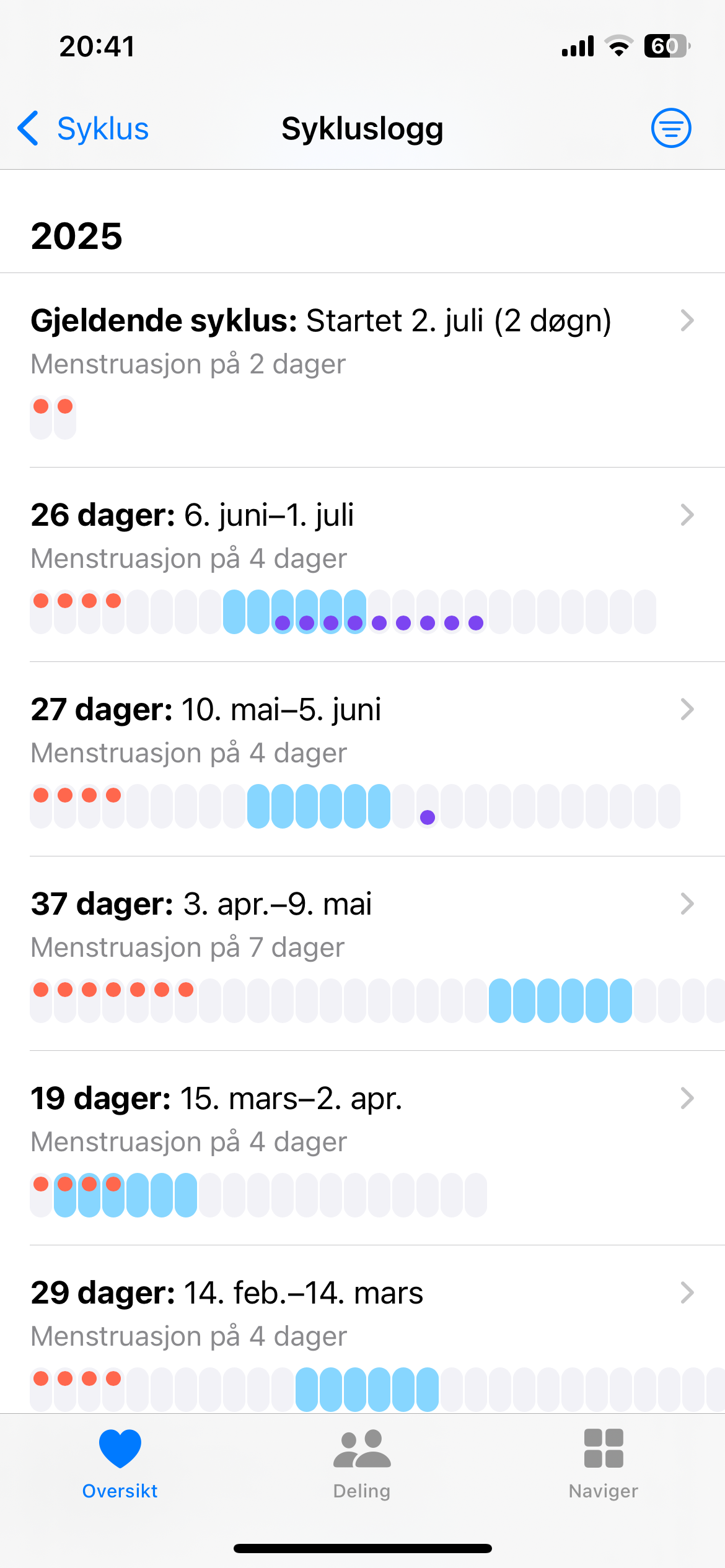
Task: Open the filter options icon
Action: (x=670, y=128)
